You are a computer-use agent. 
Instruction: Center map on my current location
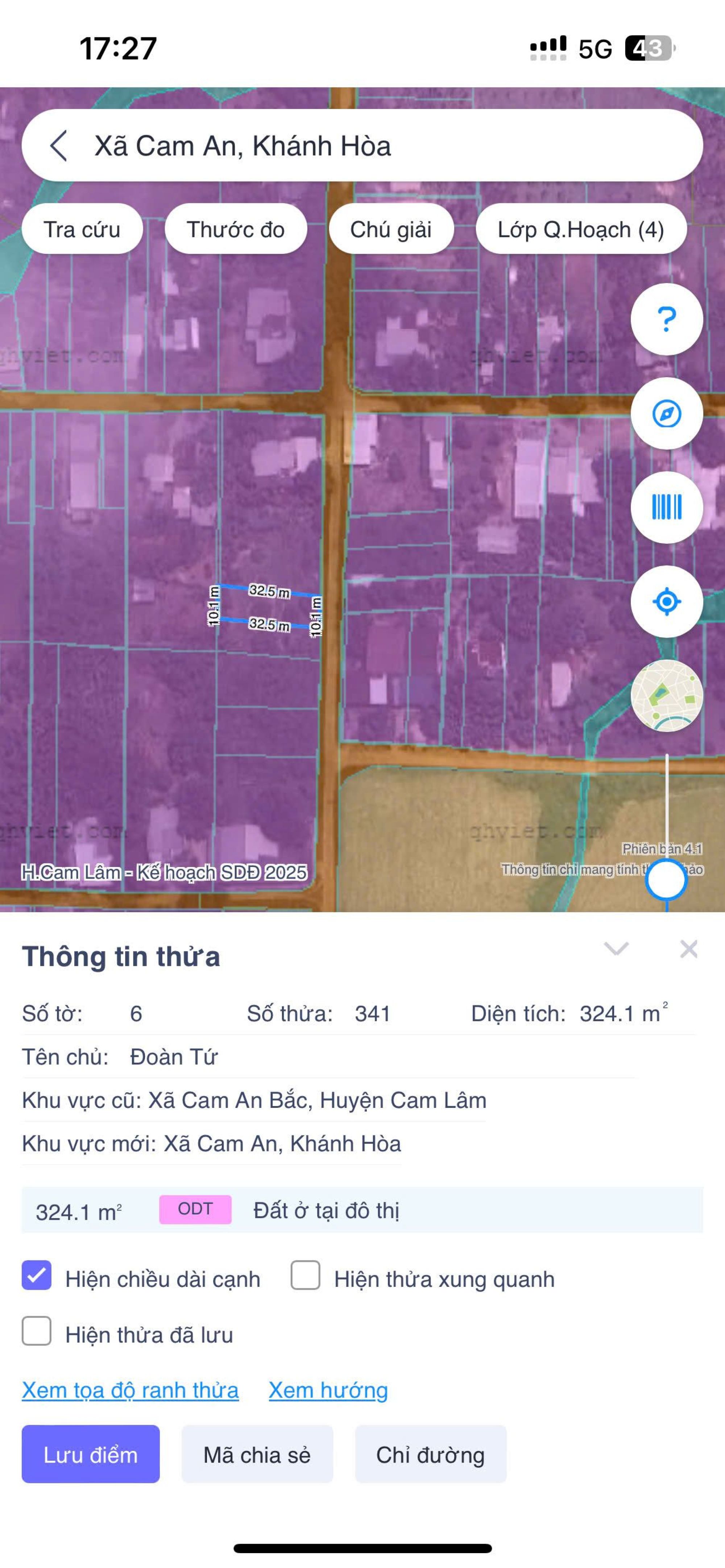(667, 601)
